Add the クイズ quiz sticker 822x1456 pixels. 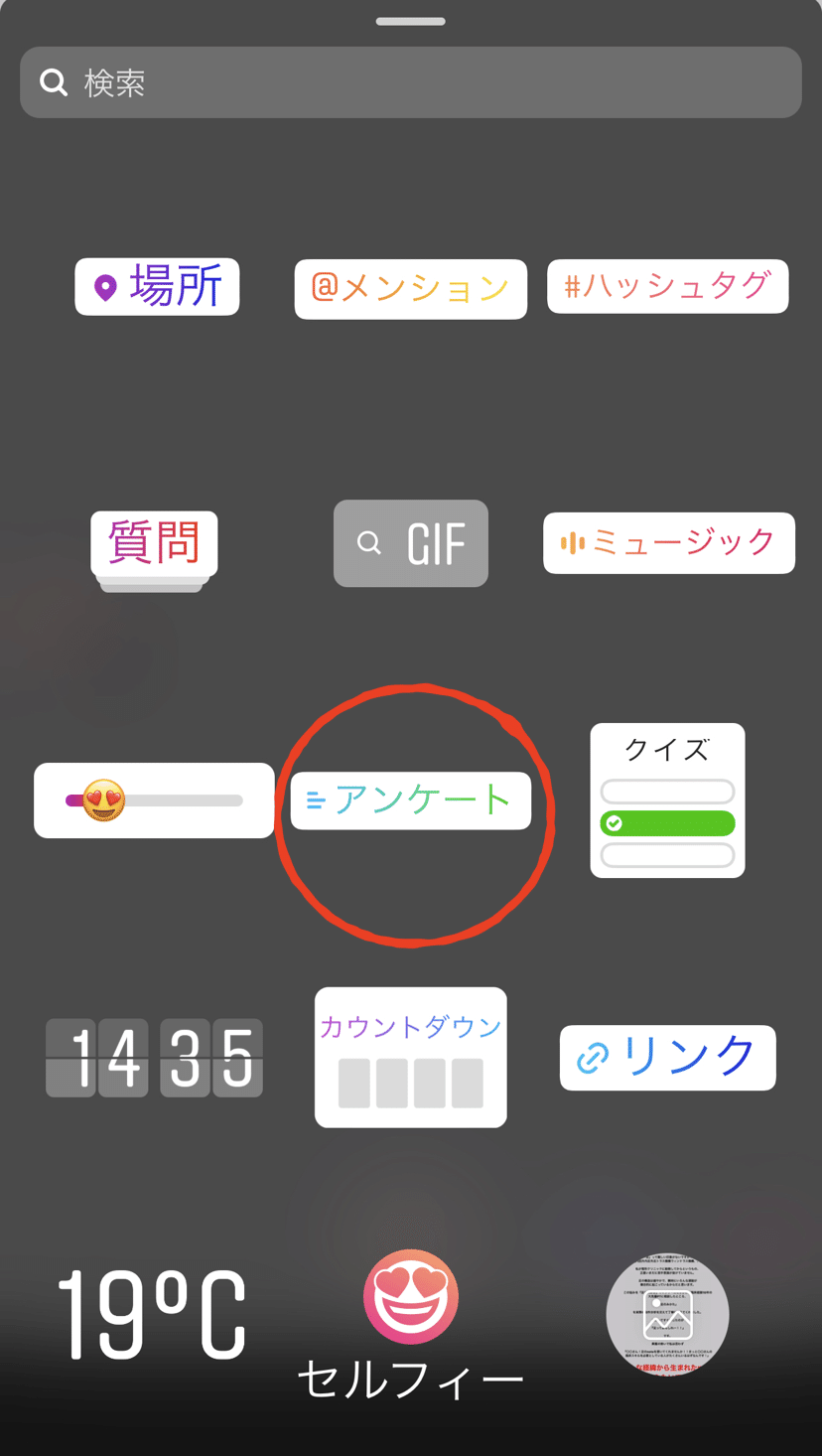[x=667, y=801]
